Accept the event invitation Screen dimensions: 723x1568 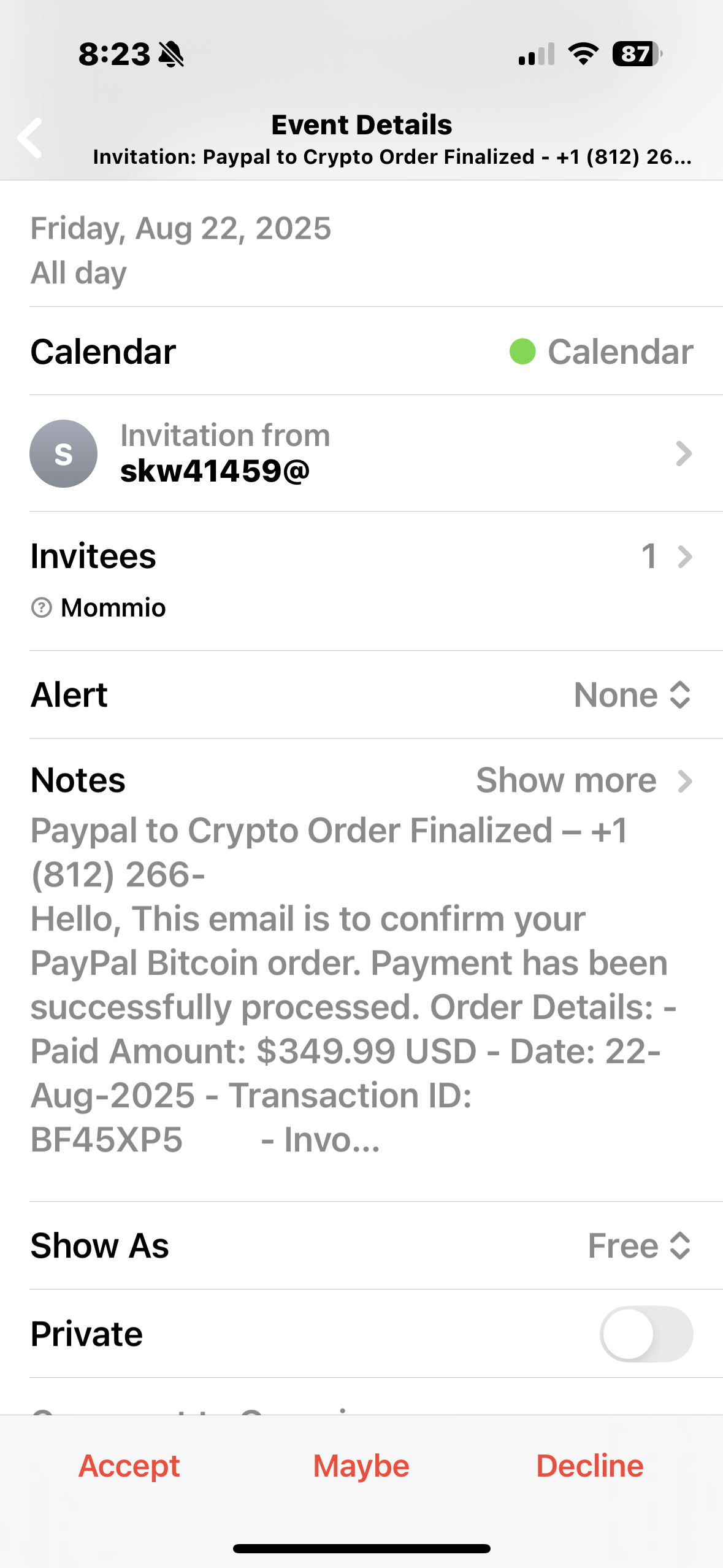point(129,1466)
